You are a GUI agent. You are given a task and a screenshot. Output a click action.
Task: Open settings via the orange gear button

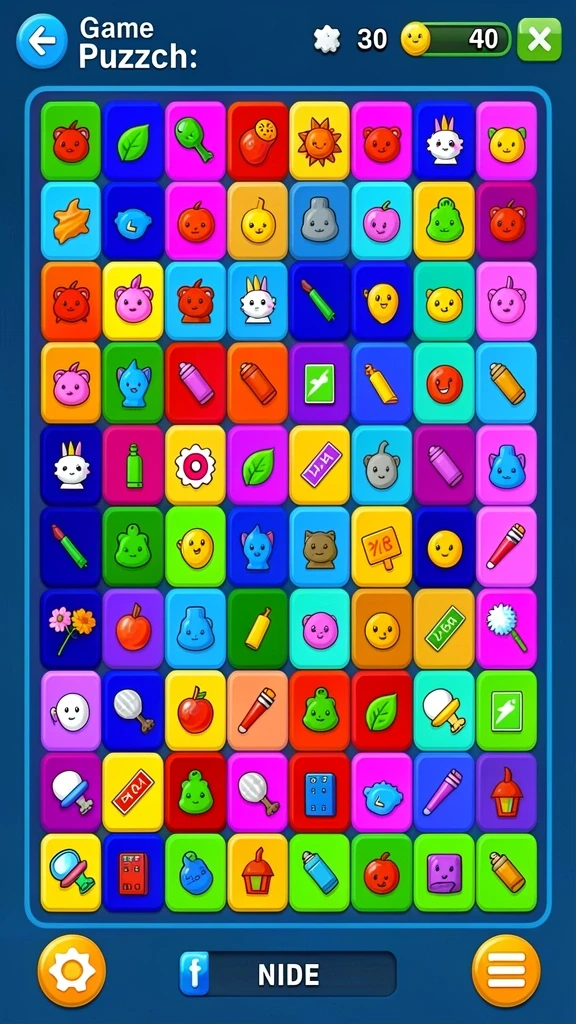[x=72, y=970]
